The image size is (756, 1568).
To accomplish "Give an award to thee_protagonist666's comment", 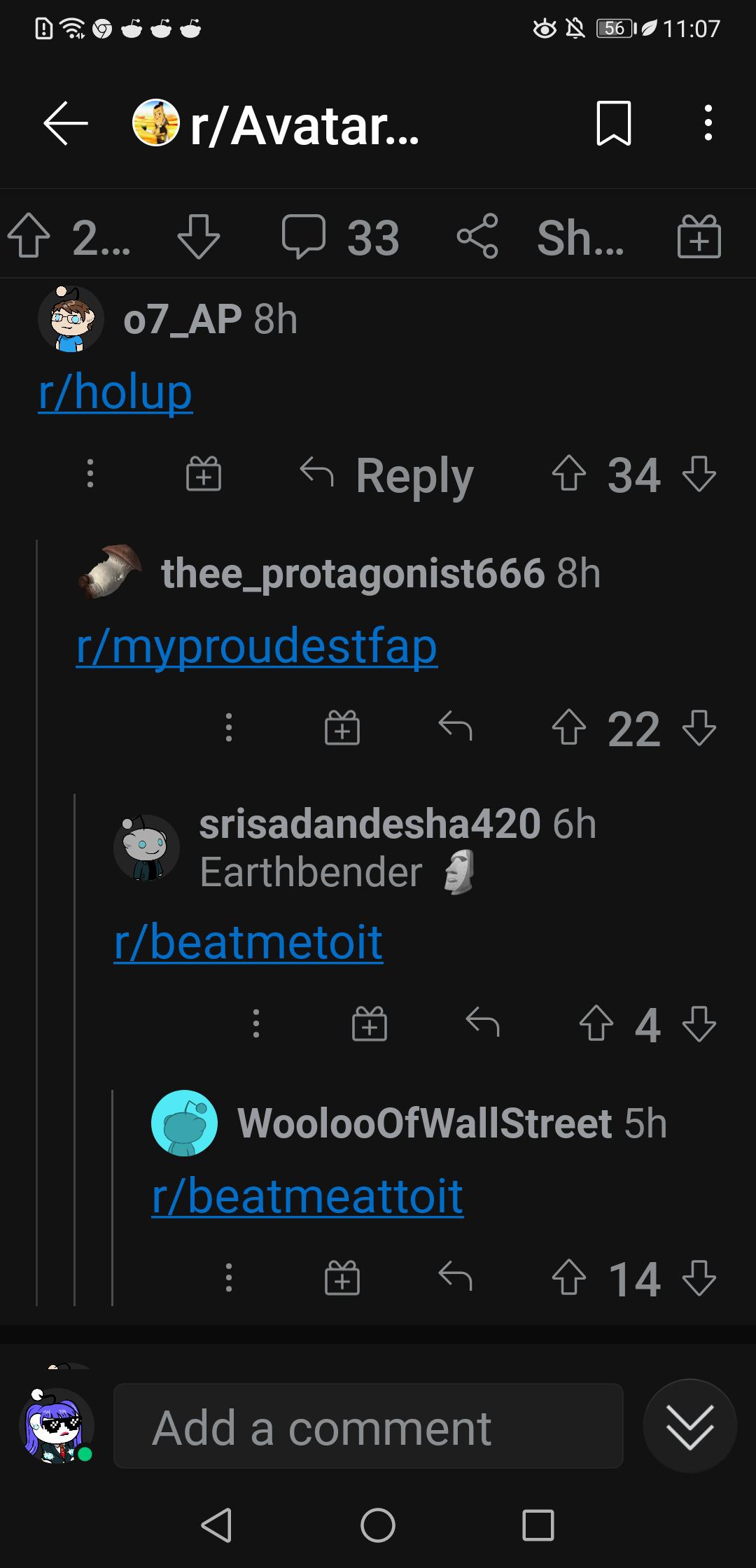I will (342, 728).
